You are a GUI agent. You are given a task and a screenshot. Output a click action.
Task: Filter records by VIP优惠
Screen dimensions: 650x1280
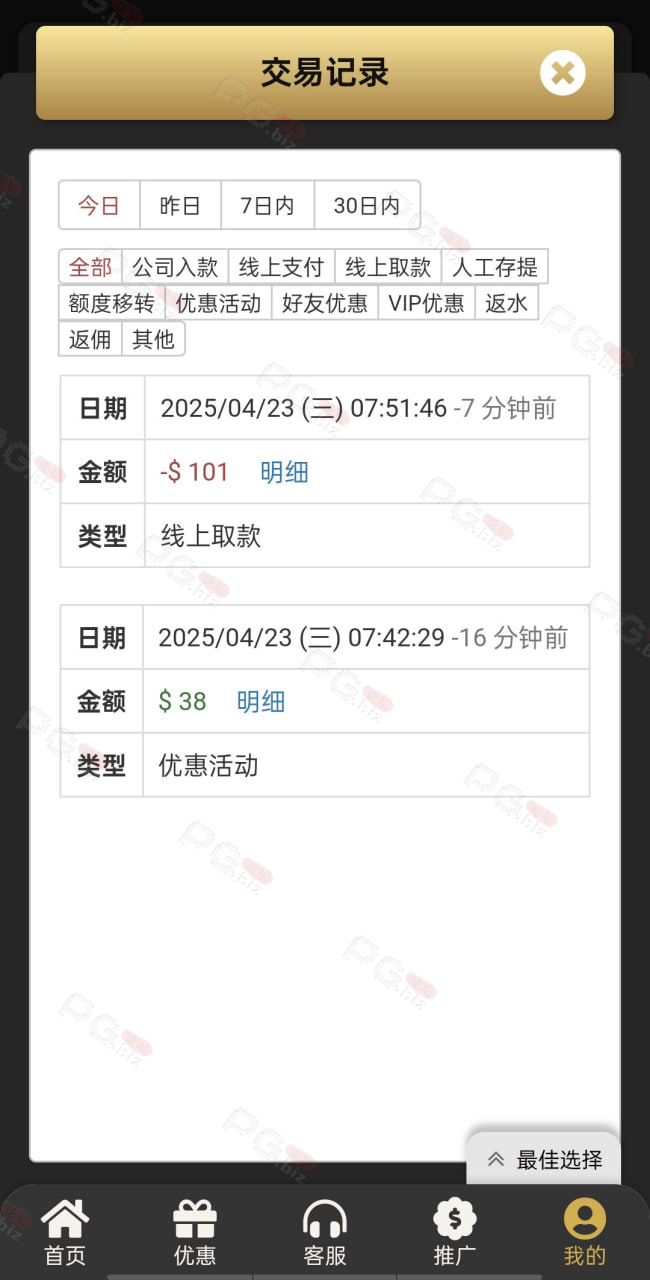pos(426,303)
